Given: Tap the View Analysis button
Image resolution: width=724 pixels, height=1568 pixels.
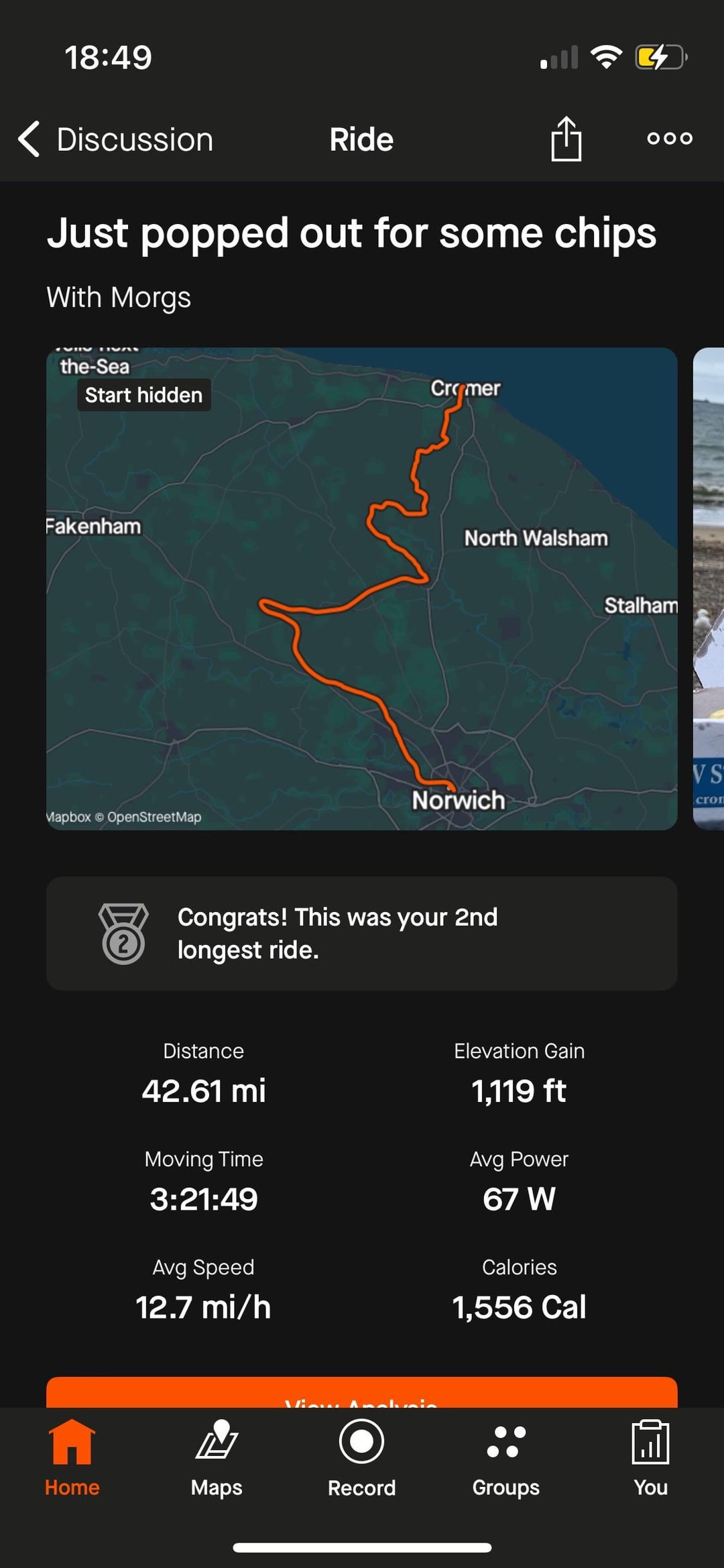Looking at the screenshot, I should pos(361,1394).
